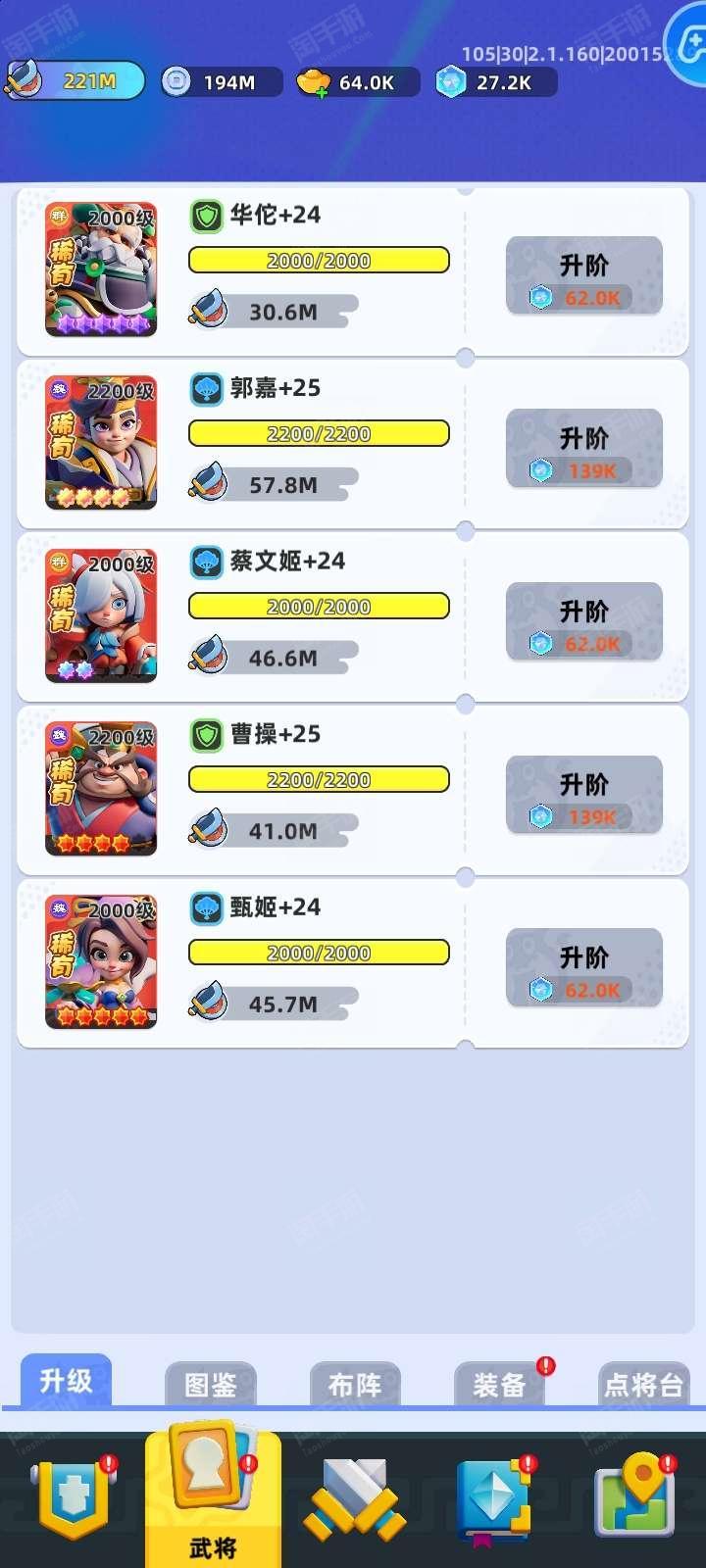Tap the gamepad icon at top right
This screenshot has height=1568, width=706.
click(688, 41)
